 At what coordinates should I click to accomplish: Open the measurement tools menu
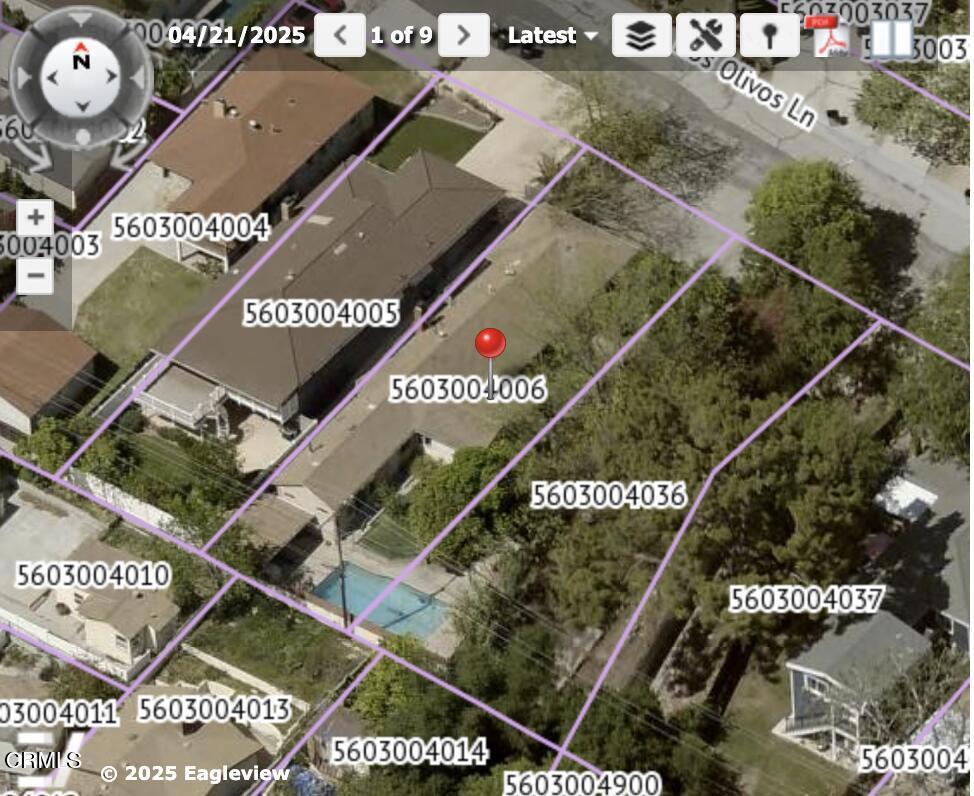click(706, 36)
